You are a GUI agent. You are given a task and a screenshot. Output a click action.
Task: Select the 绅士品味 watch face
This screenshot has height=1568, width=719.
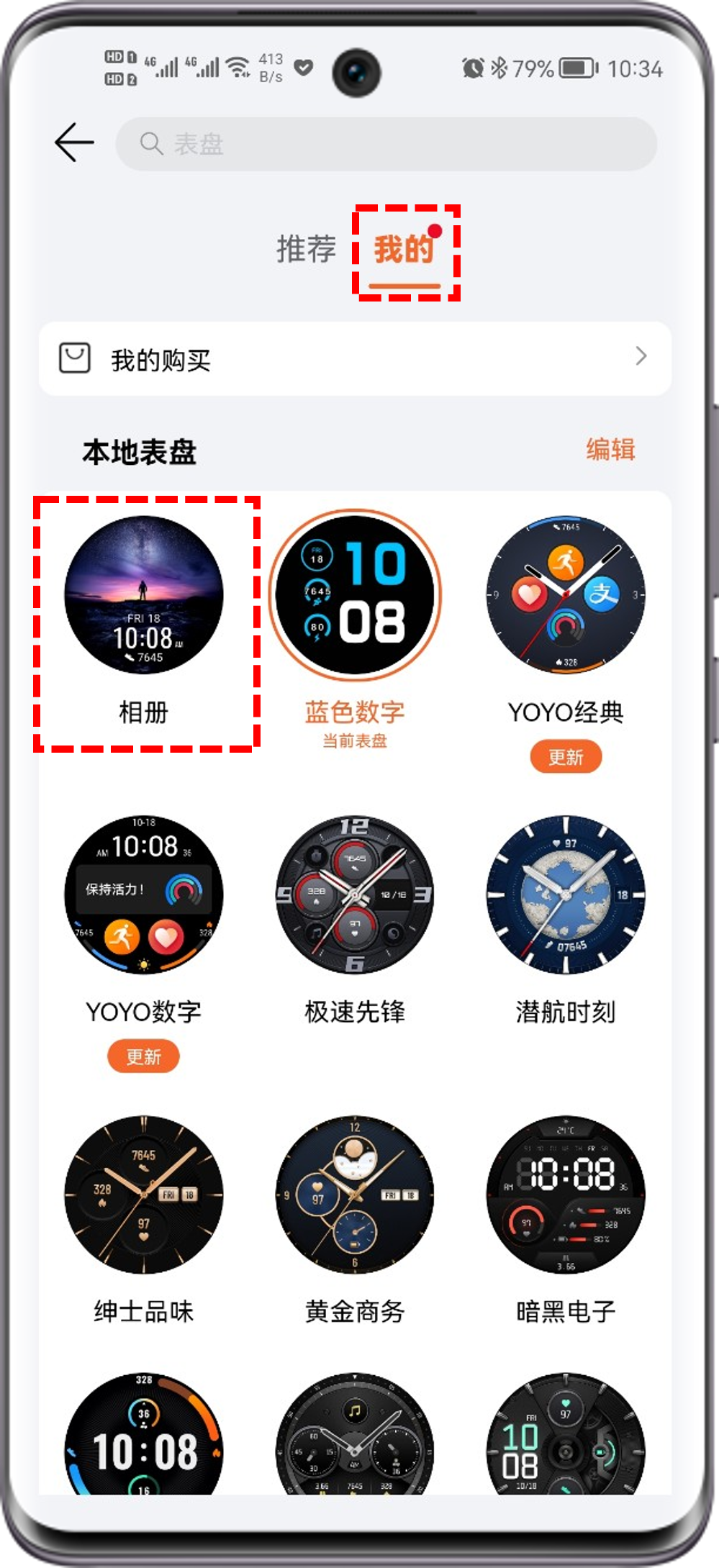coord(144,1195)
